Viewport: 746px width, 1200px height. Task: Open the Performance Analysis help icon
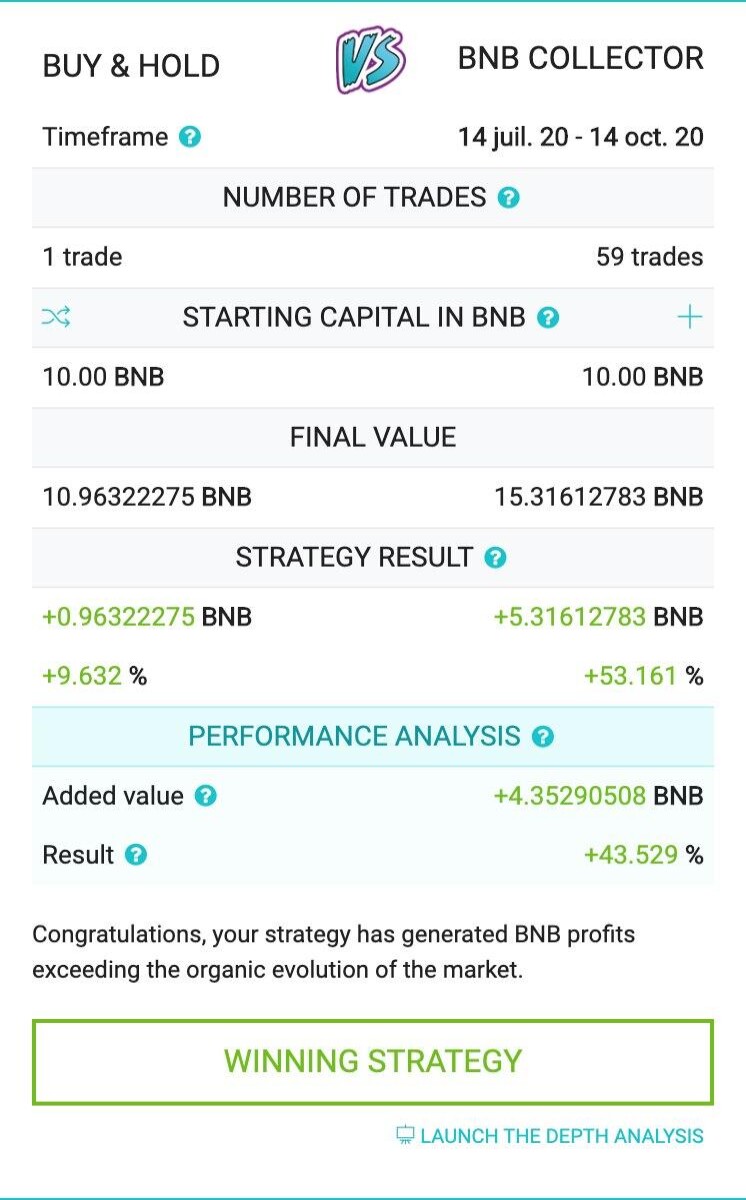click(x=542, y=737)
